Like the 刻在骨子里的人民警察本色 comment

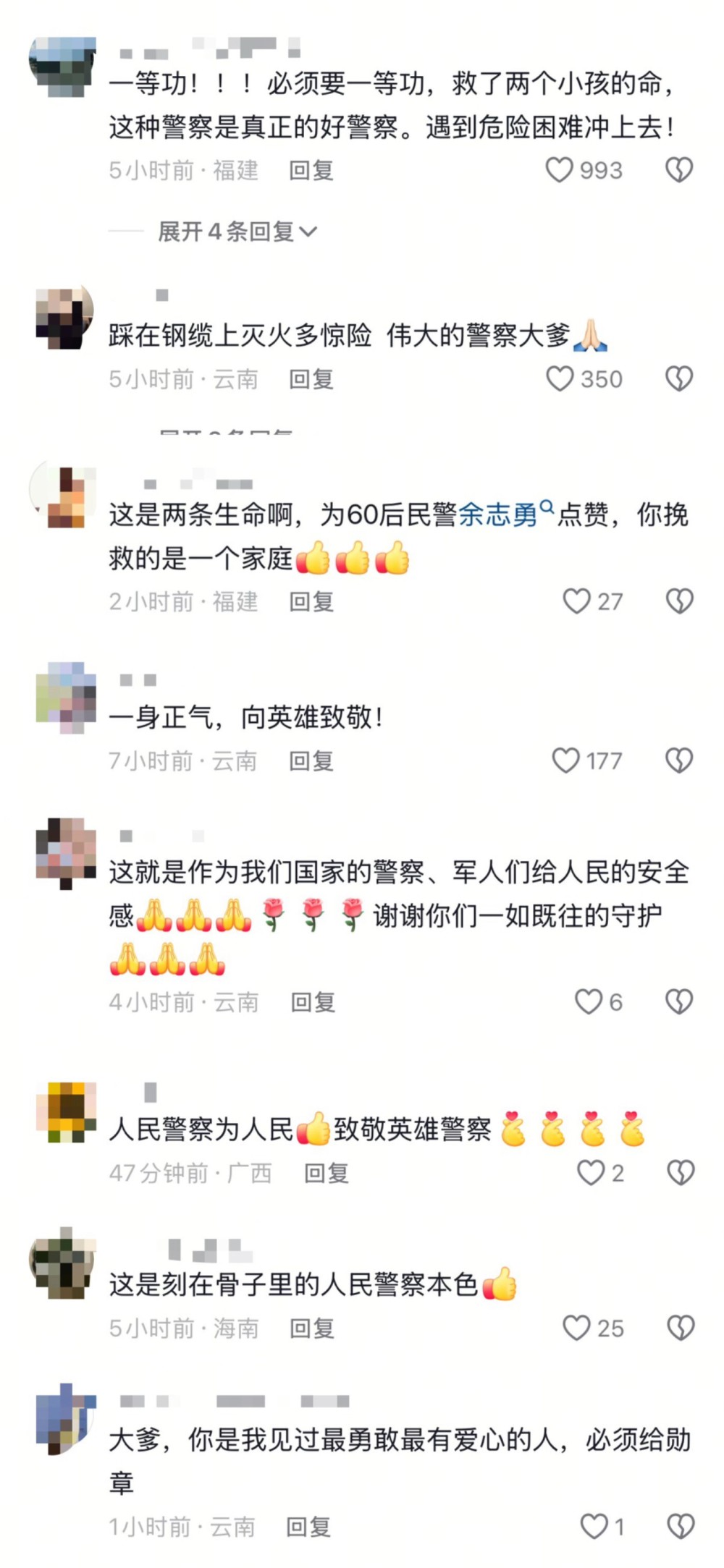tap(576, 1328)
